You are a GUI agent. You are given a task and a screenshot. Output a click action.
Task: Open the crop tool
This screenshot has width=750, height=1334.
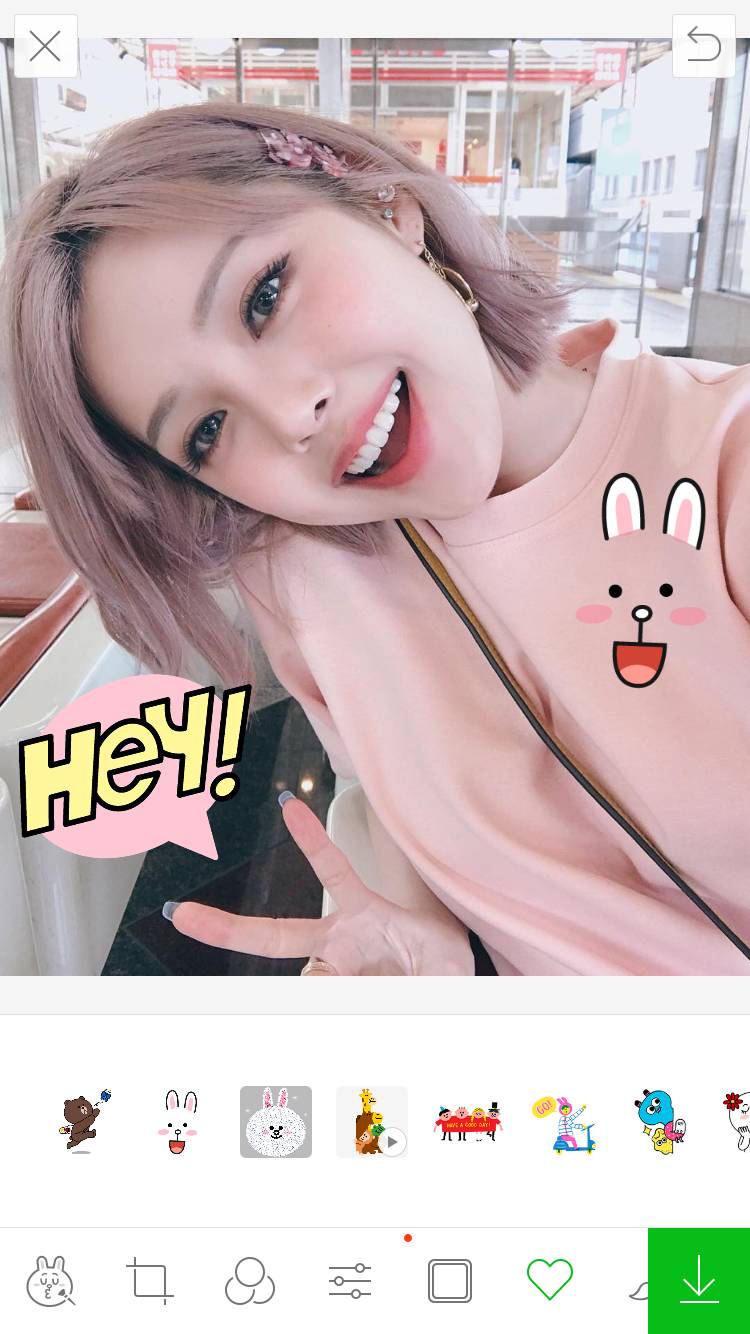pyautogui.click(x=150, y=1281)
